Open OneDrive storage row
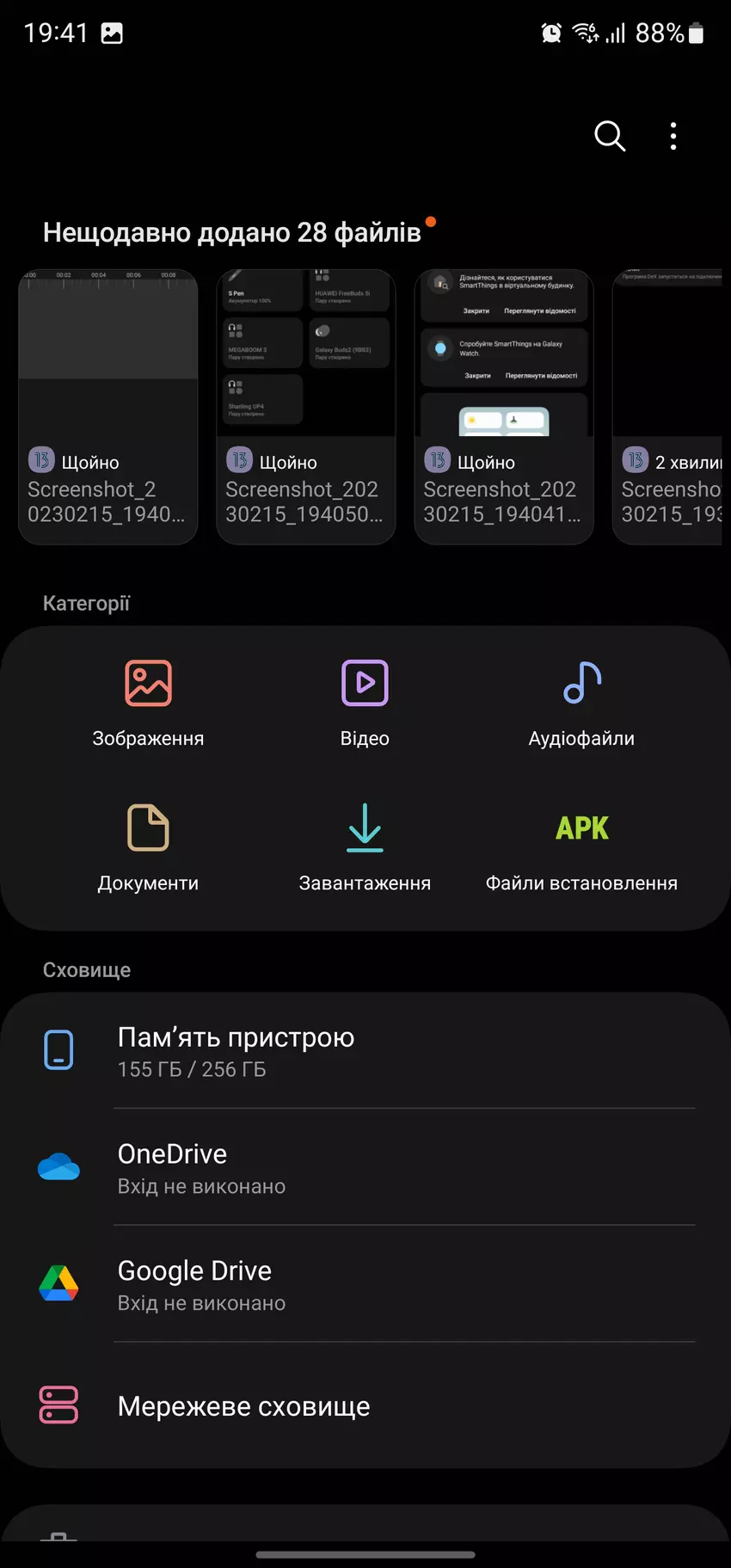The height and width of the screenshot is (1568, 731). coord(365,1167)
